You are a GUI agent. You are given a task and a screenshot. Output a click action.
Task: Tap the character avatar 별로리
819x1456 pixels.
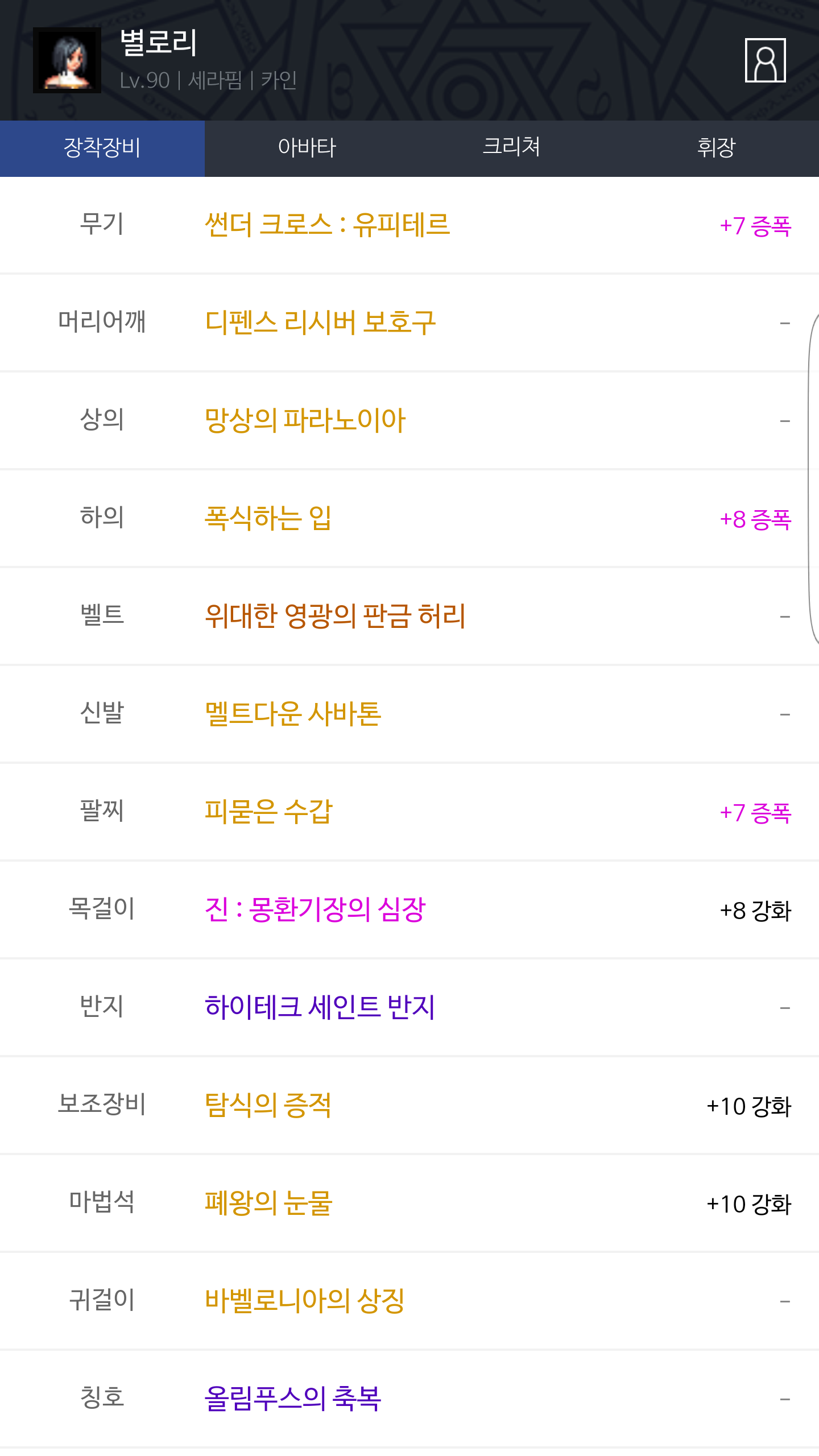pyautogui.click(x=67, y=60)
